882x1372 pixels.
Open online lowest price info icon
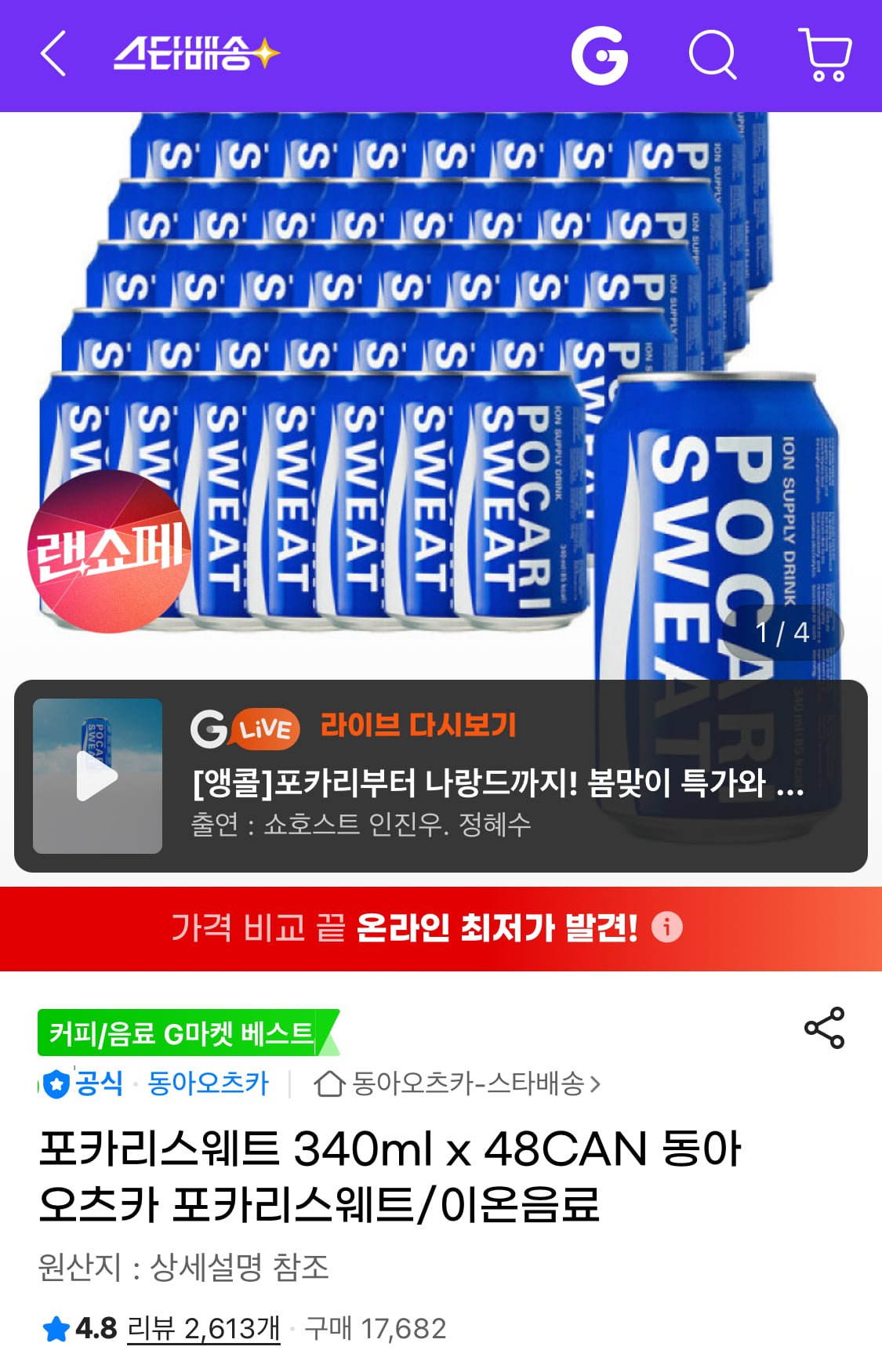[x=667, y=927]
